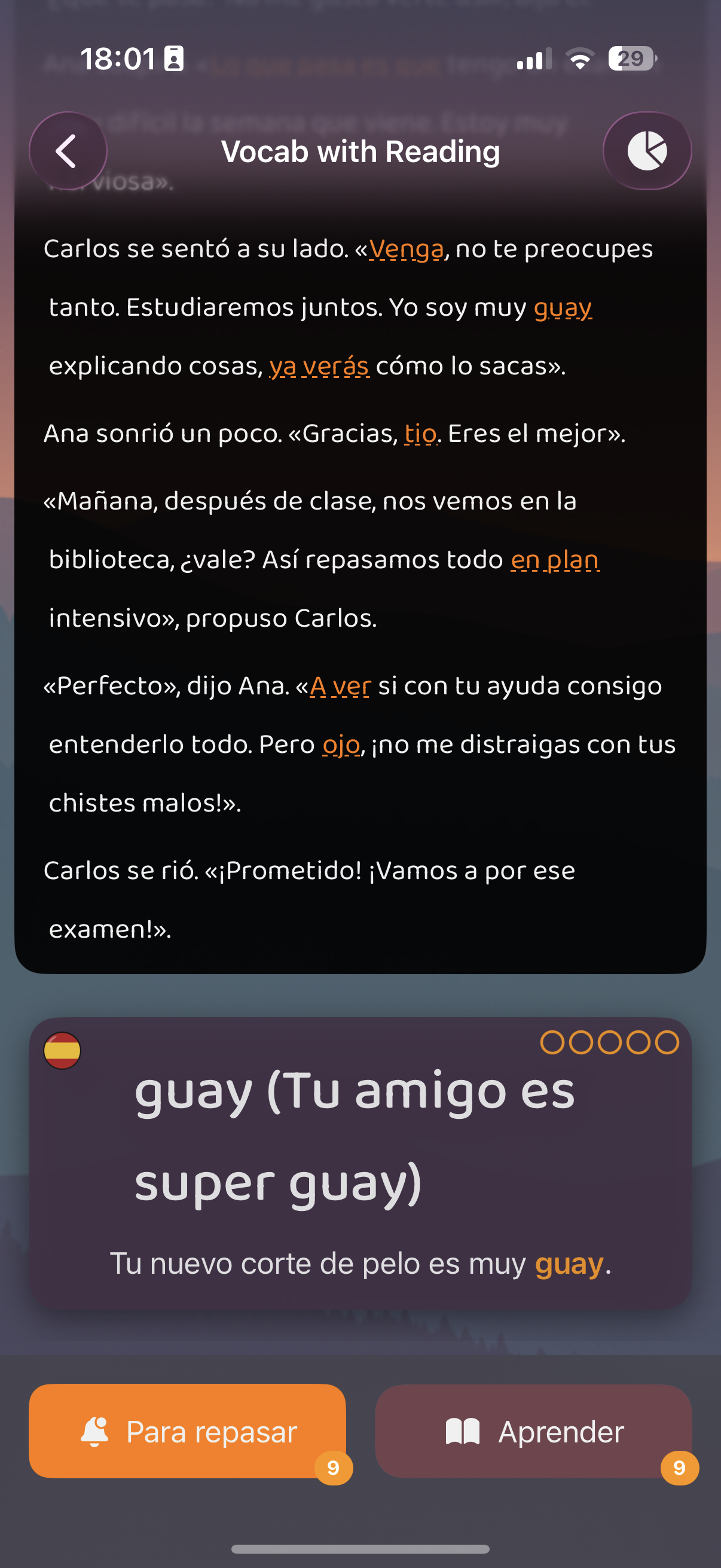
Task: Tap the underlined phrase "A ver"
Action: (x=340, y=686)
